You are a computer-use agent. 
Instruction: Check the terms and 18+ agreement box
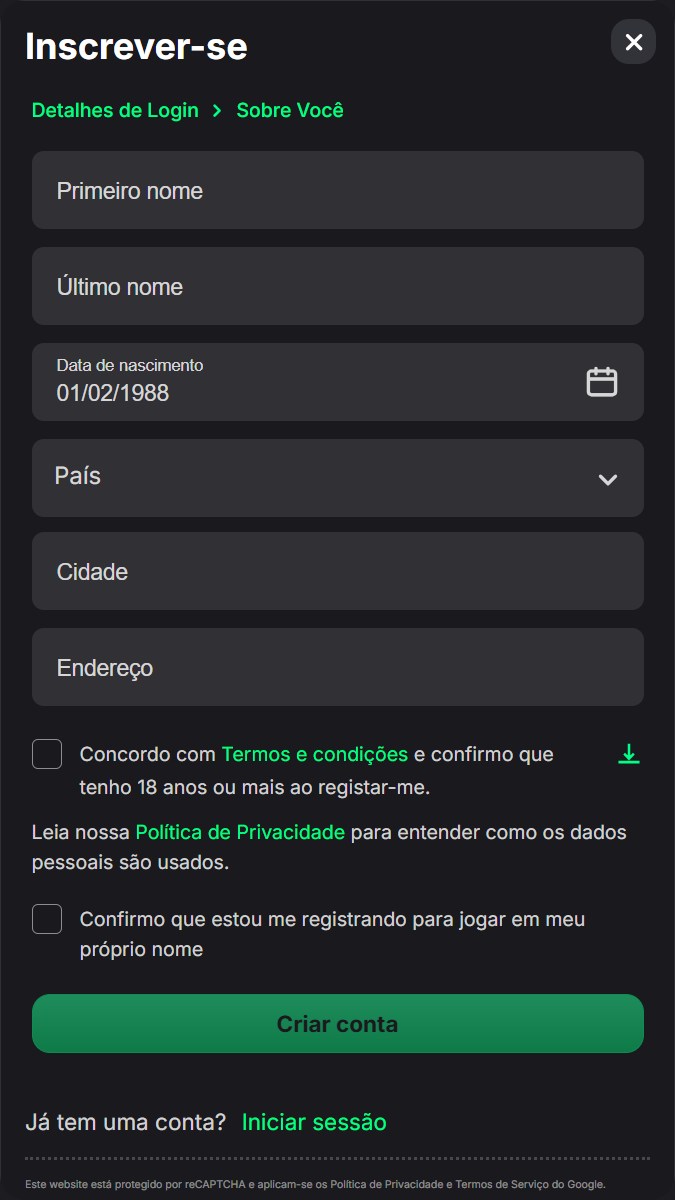coord(47,754)
